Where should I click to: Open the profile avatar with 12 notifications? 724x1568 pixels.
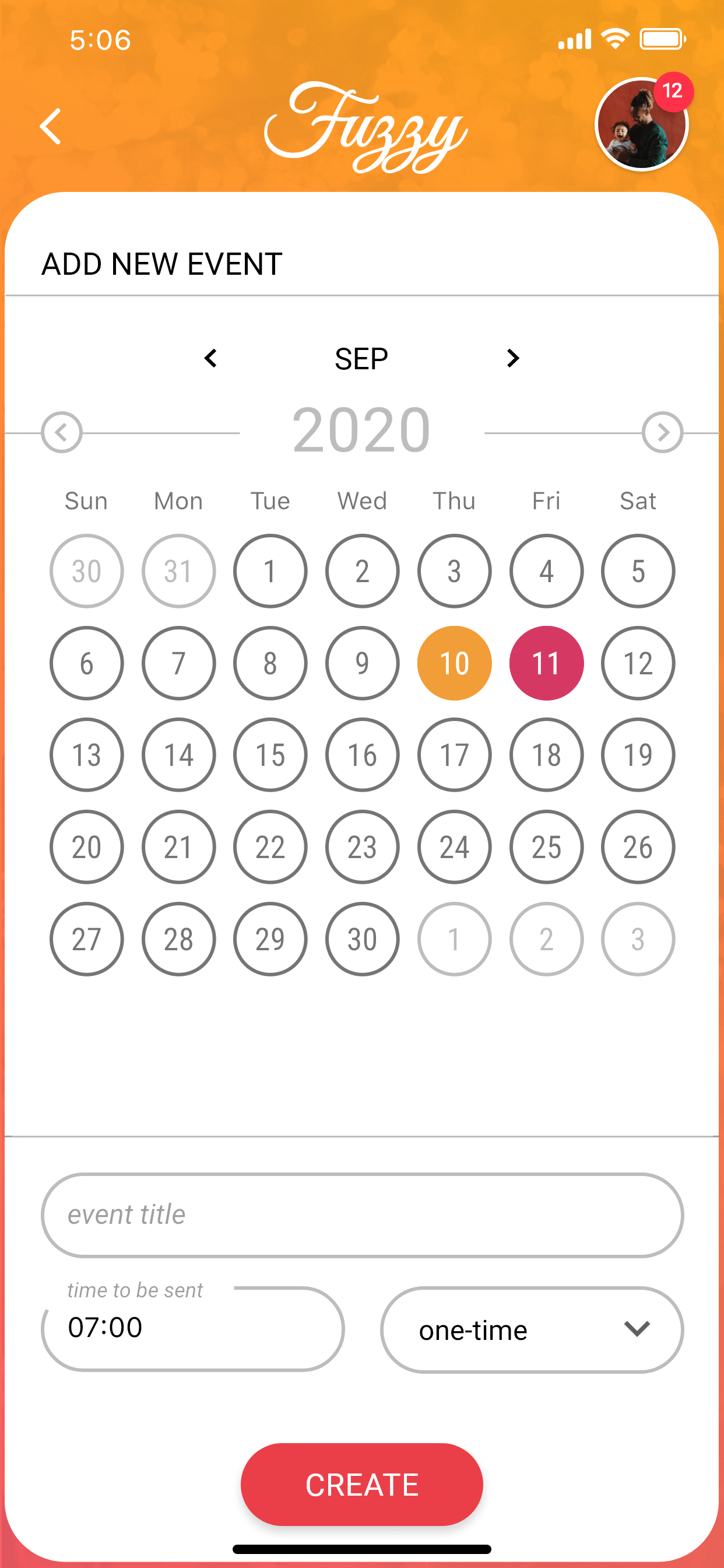click(x=641, y=125)
